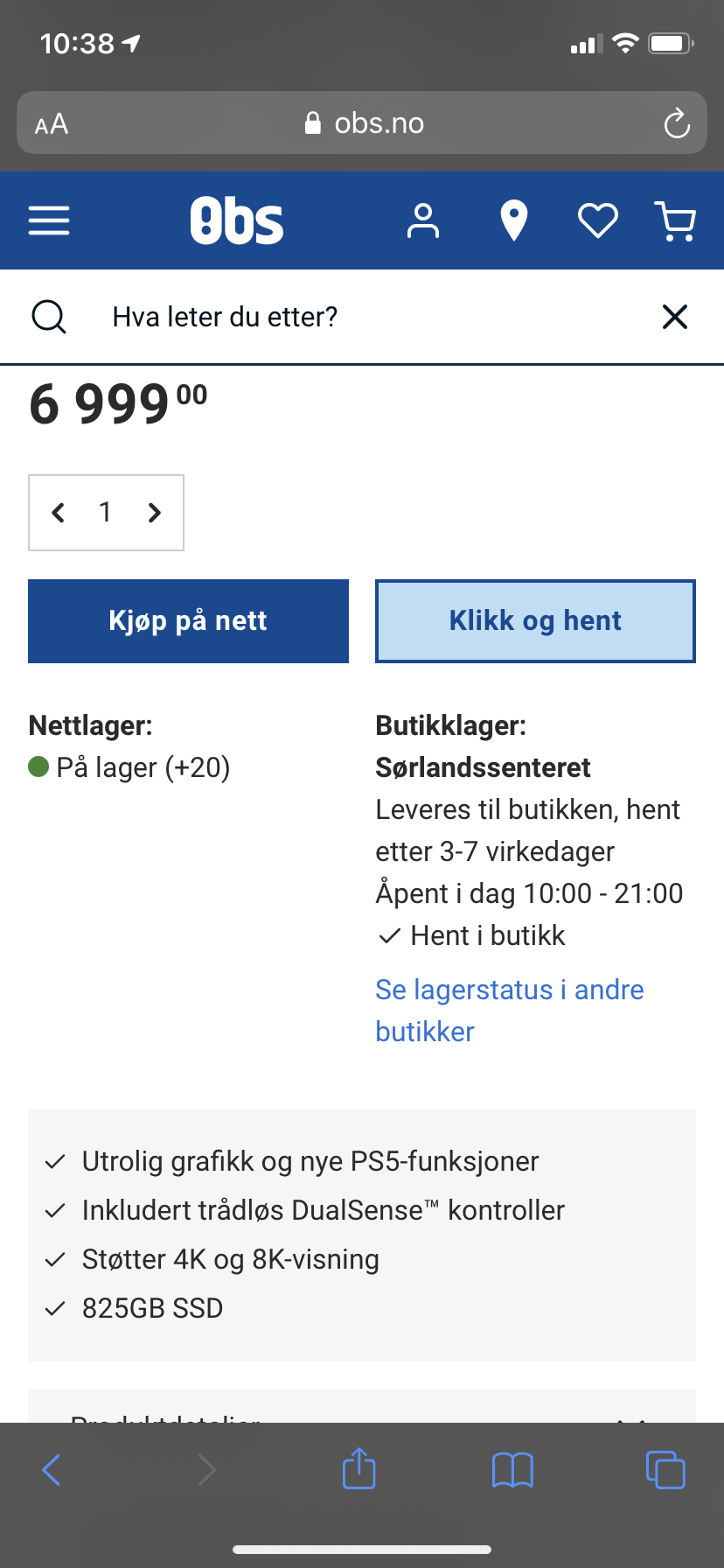Open the hamburger menu

pos(49,220)
